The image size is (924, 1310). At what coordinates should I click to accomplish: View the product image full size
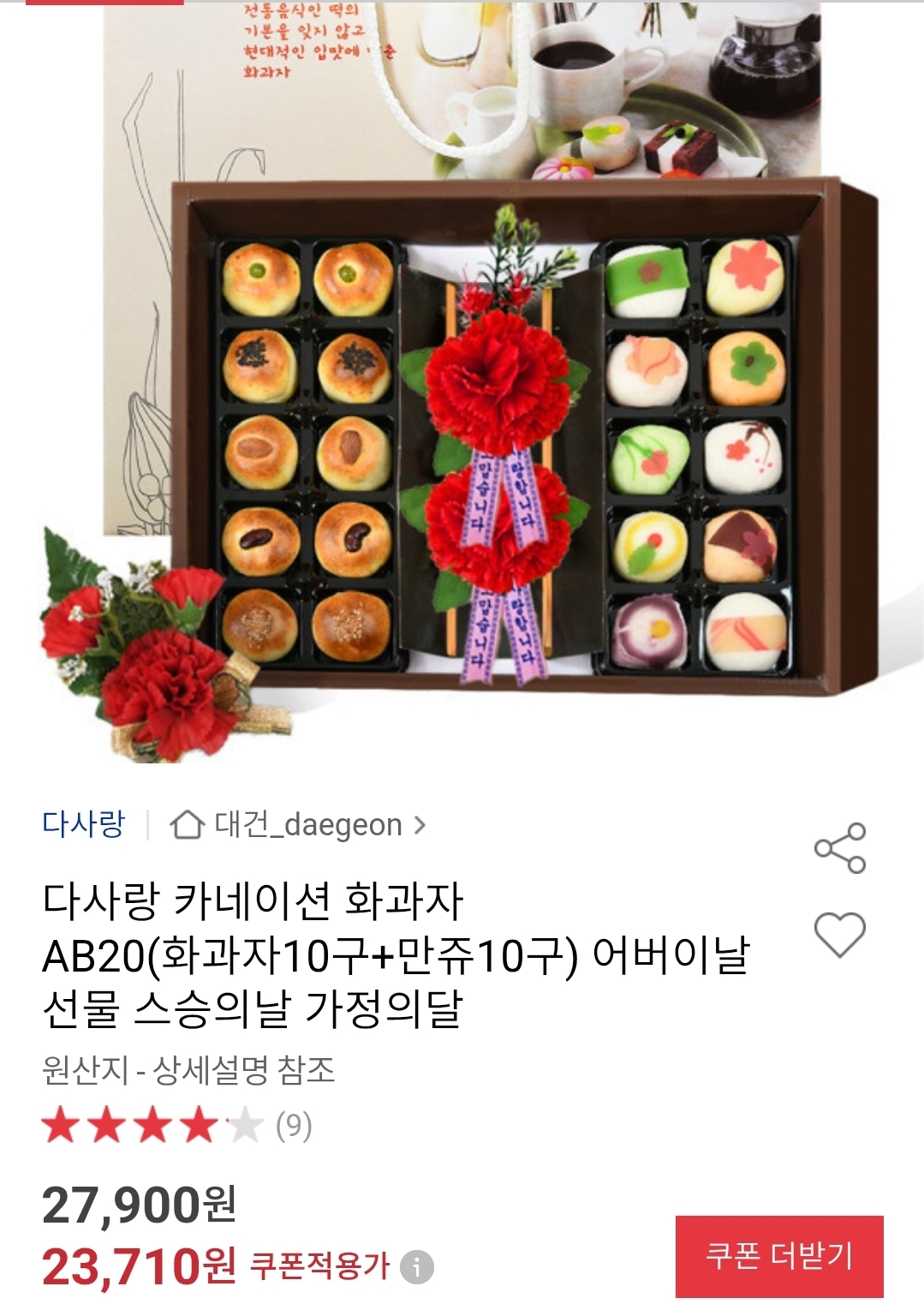click(x=462, y=386)
